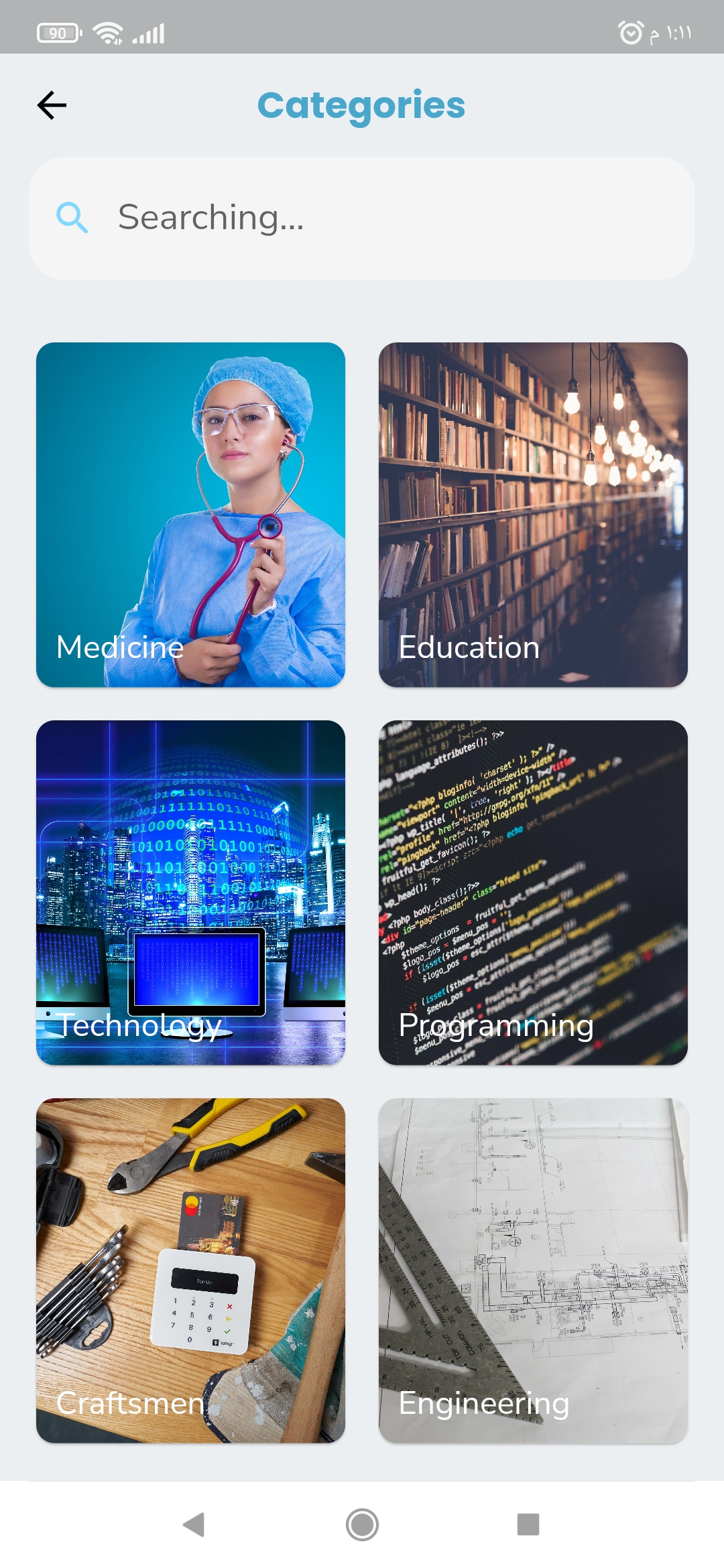Tap the system home button
Screen dimensions: 724x1568
(x=362, y=1524)
